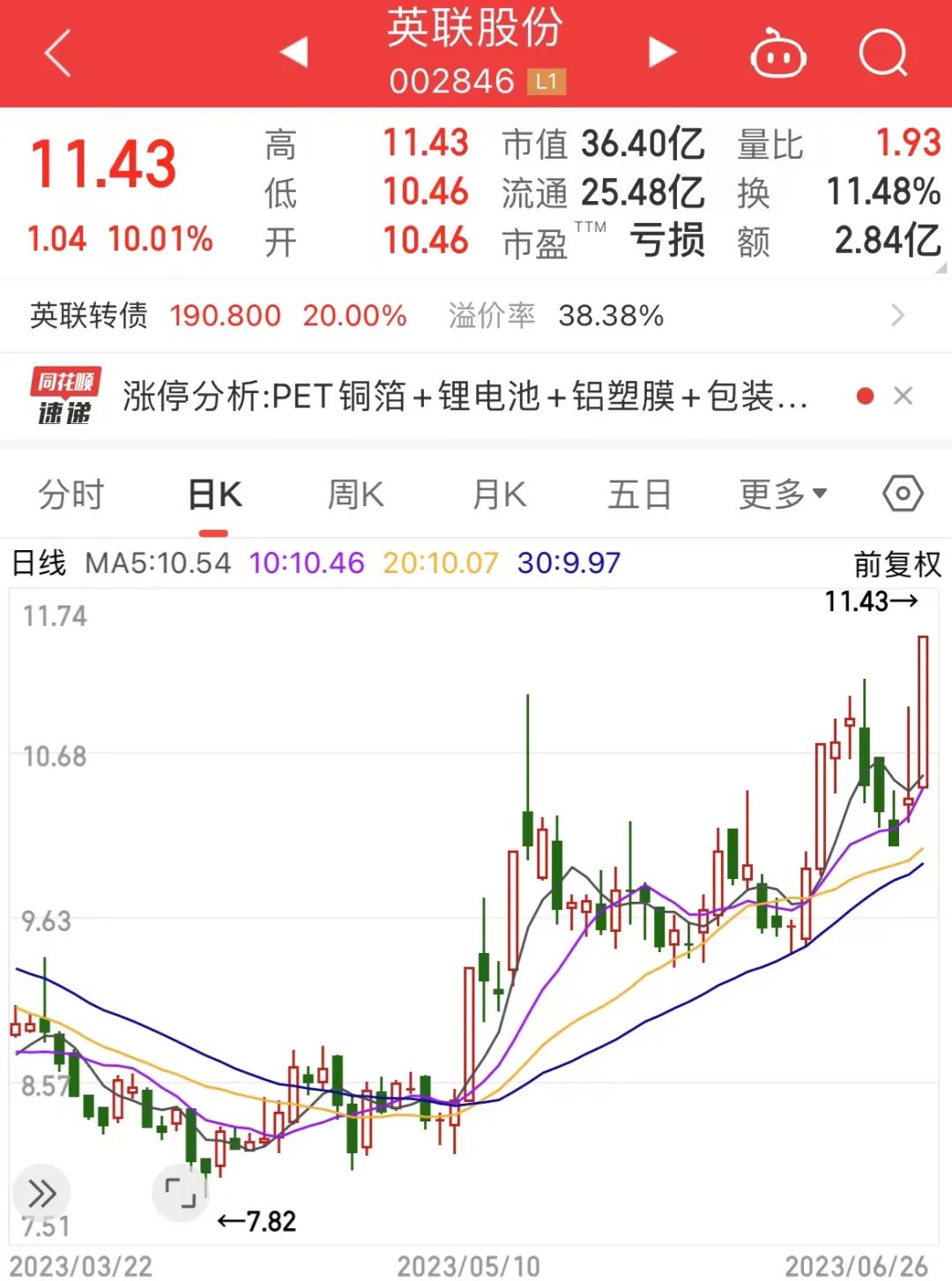This screenshot has height=1281, width=952.
Task: Go back from the stock page
Action: pos(58,53)
